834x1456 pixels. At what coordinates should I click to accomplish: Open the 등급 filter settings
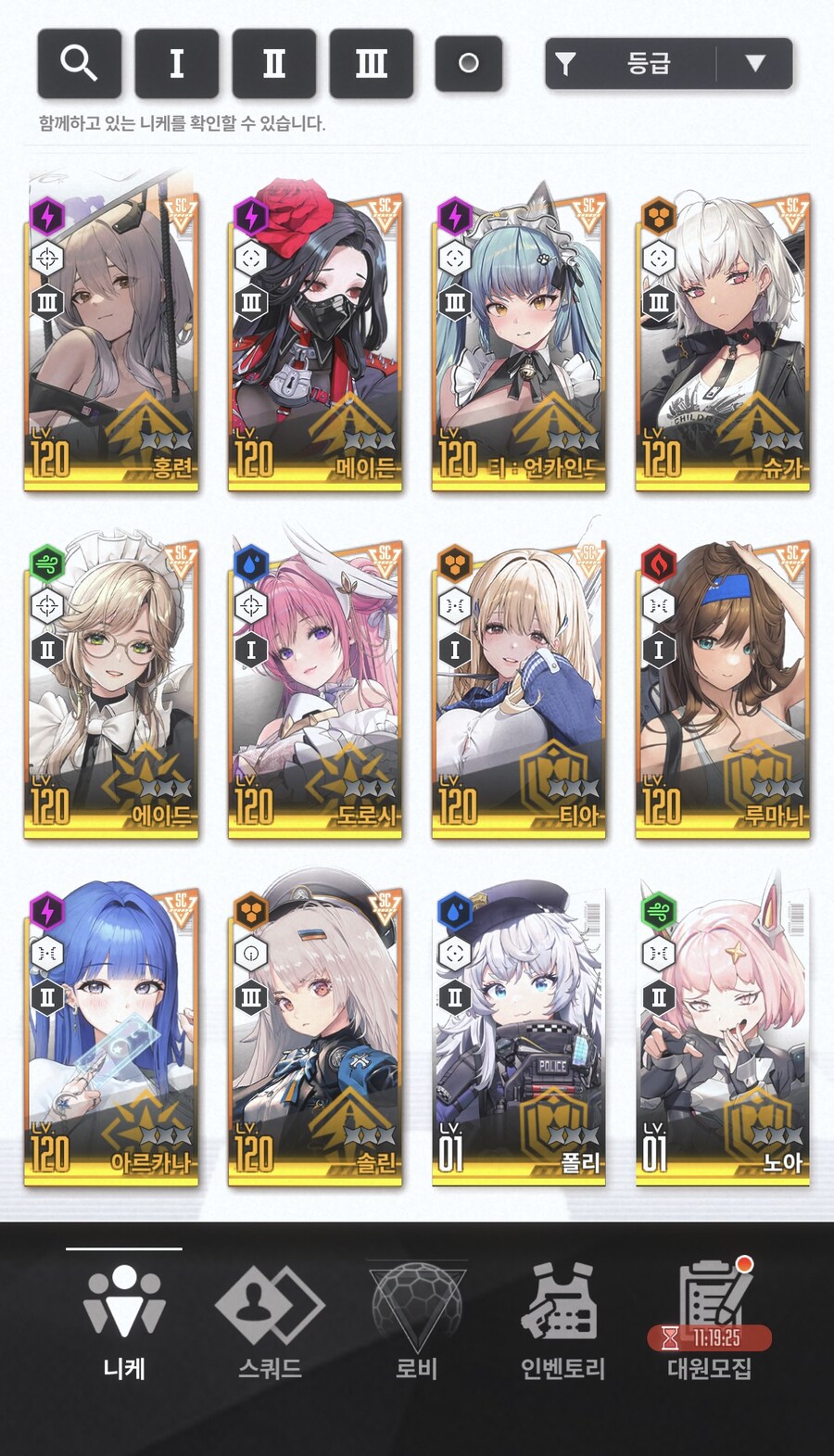pyautogui.click(x=632, y=63)
